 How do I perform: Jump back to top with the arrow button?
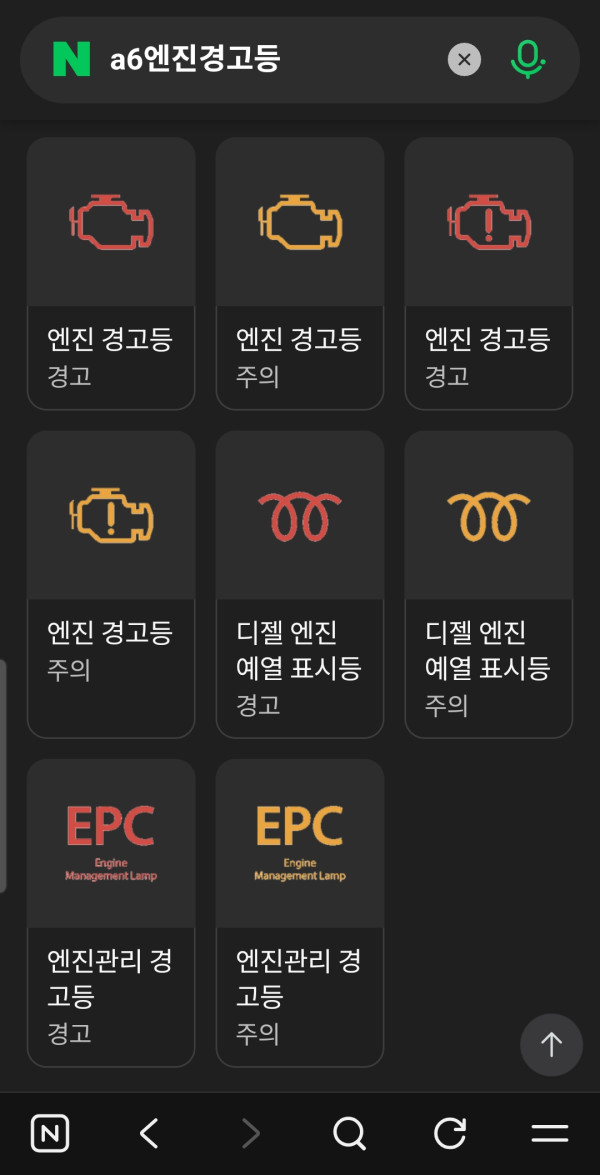pyautogui.click(x=551, y=1045)
